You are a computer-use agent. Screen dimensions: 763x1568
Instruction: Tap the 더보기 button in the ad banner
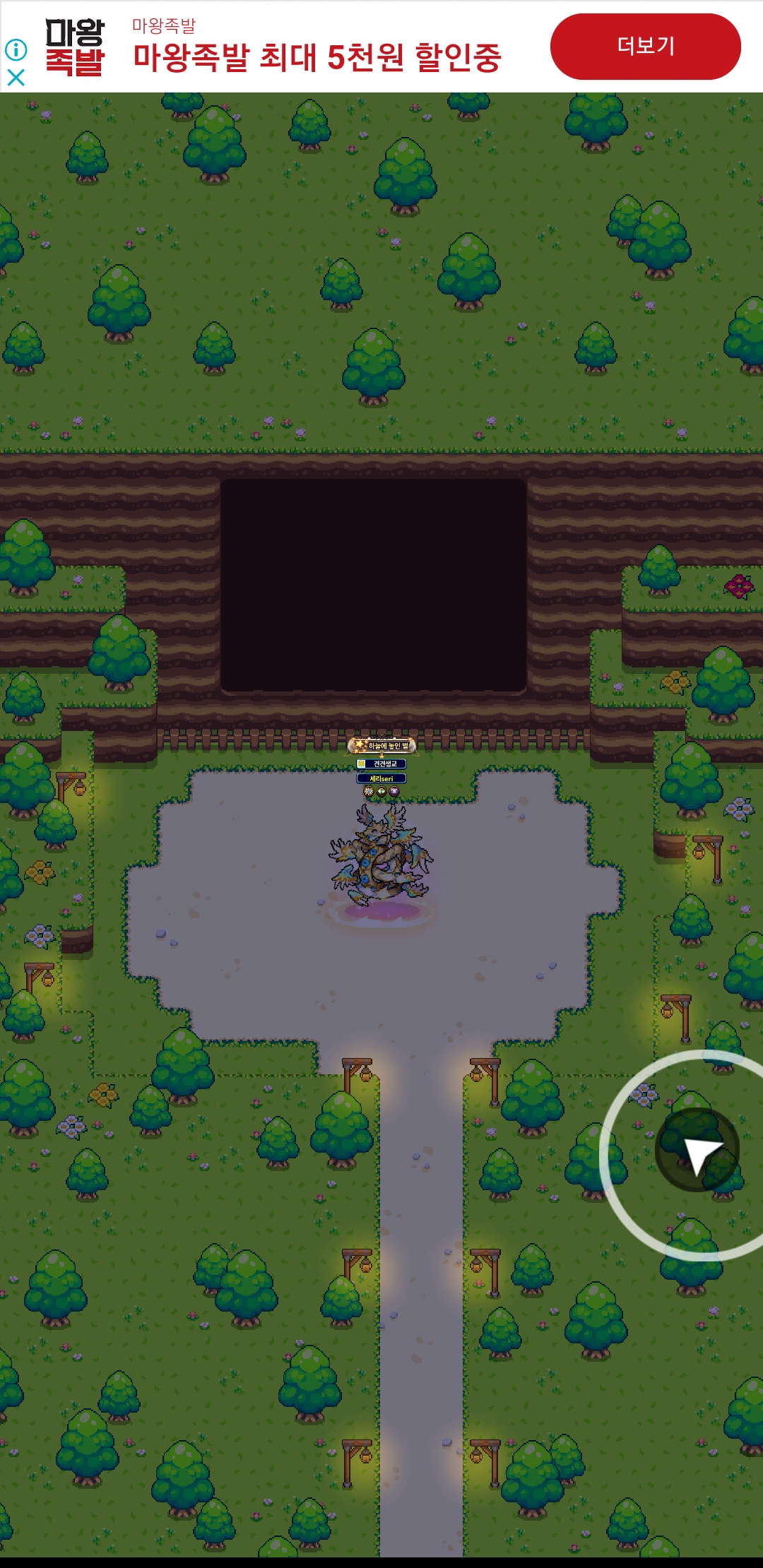[645, 47]
